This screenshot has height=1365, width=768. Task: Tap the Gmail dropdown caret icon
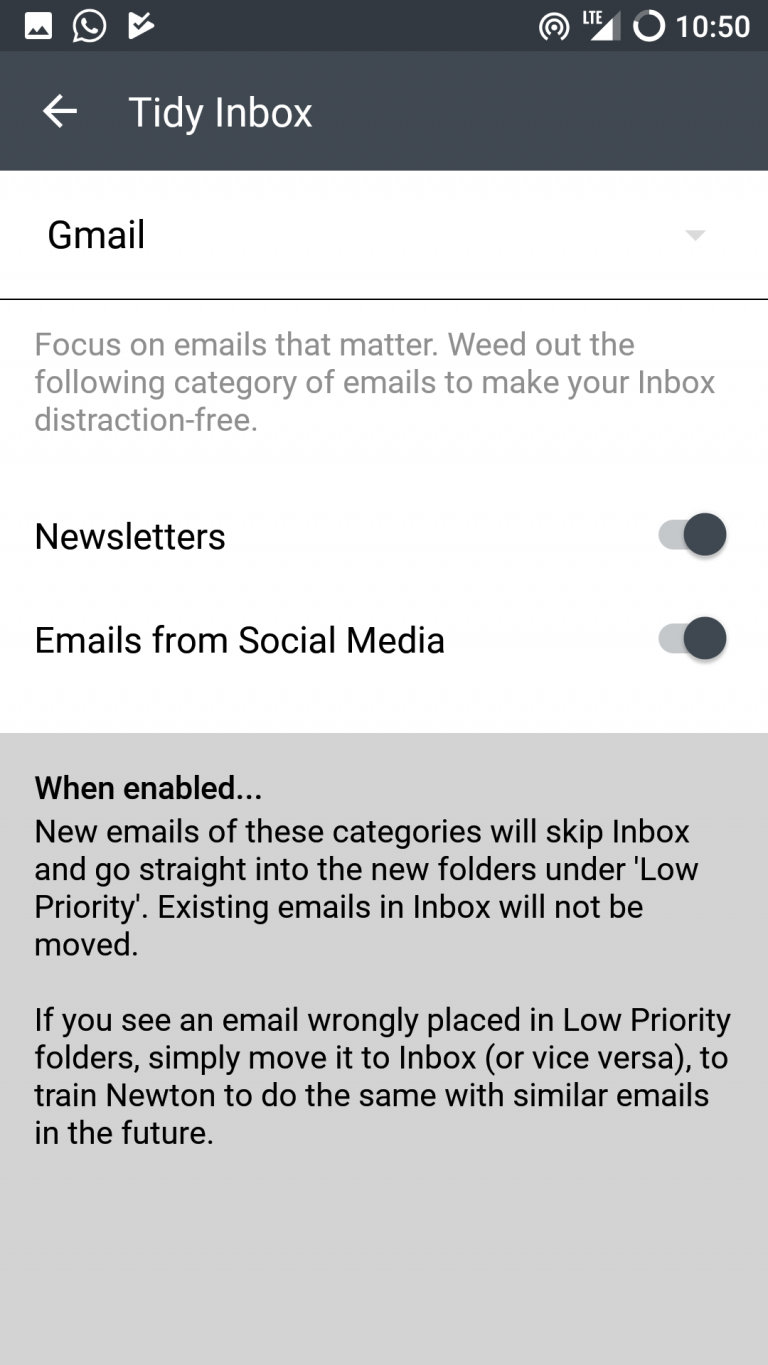tap(695, 236)
